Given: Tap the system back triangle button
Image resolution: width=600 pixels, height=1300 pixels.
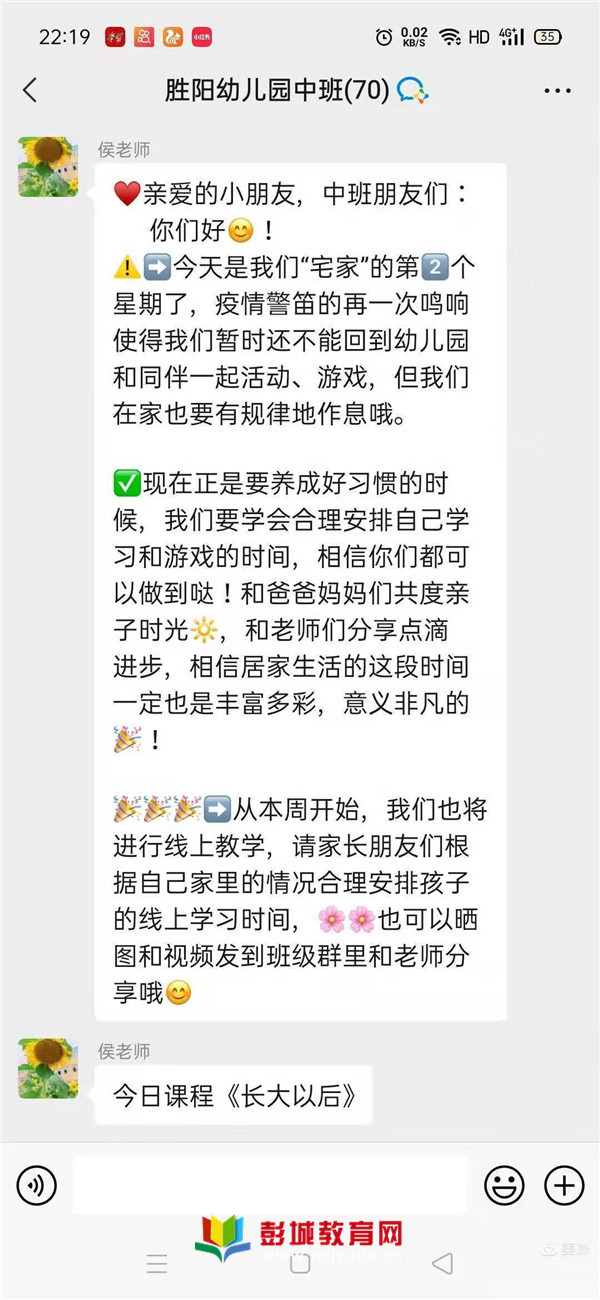Looking at the screenshot, I should coord(442,1263).
